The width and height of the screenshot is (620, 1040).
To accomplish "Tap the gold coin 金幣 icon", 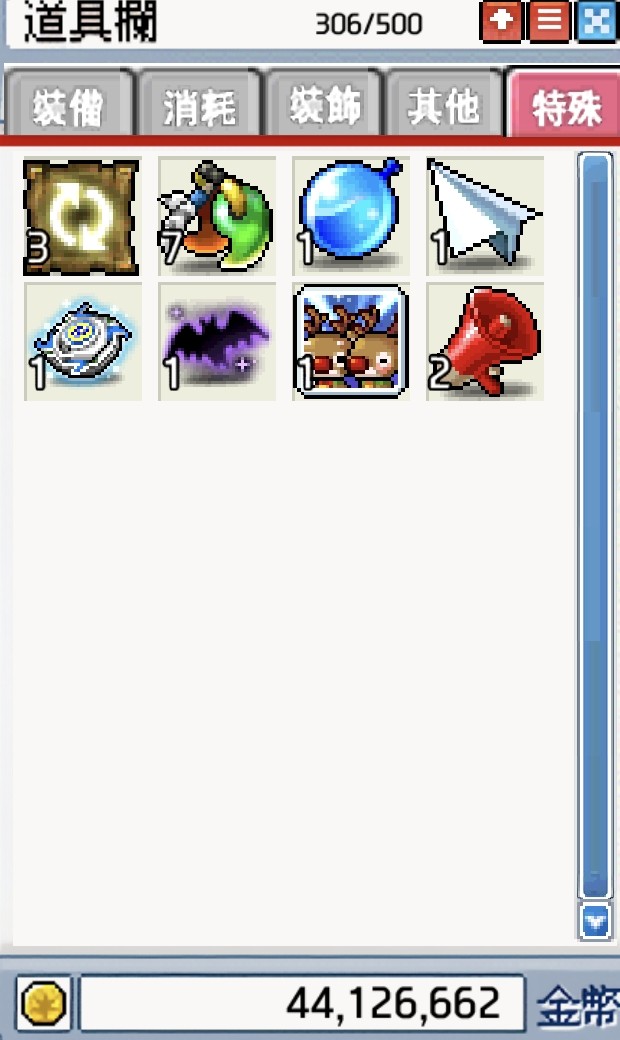I will [x=43, y=1003].
